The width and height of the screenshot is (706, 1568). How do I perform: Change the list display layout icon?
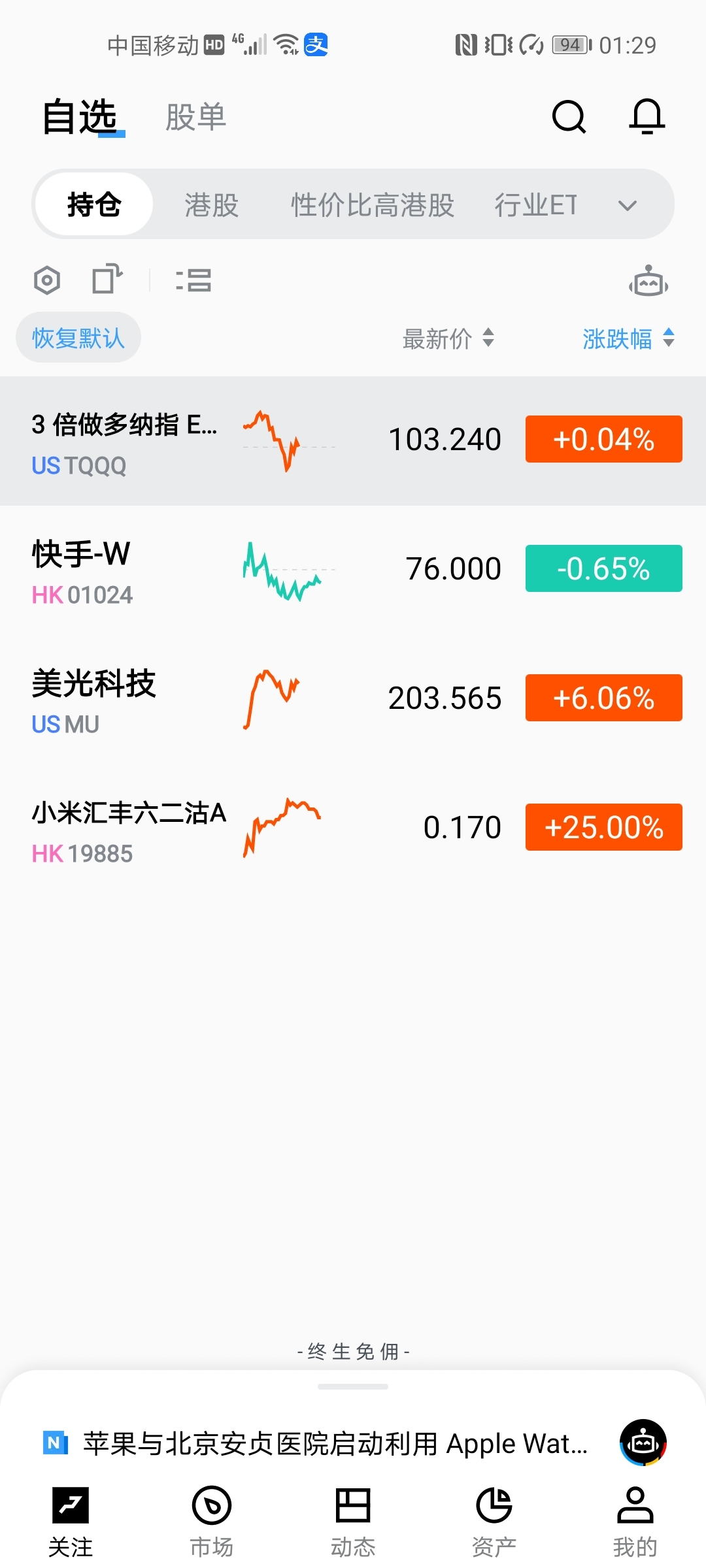(x=193, y=281)
